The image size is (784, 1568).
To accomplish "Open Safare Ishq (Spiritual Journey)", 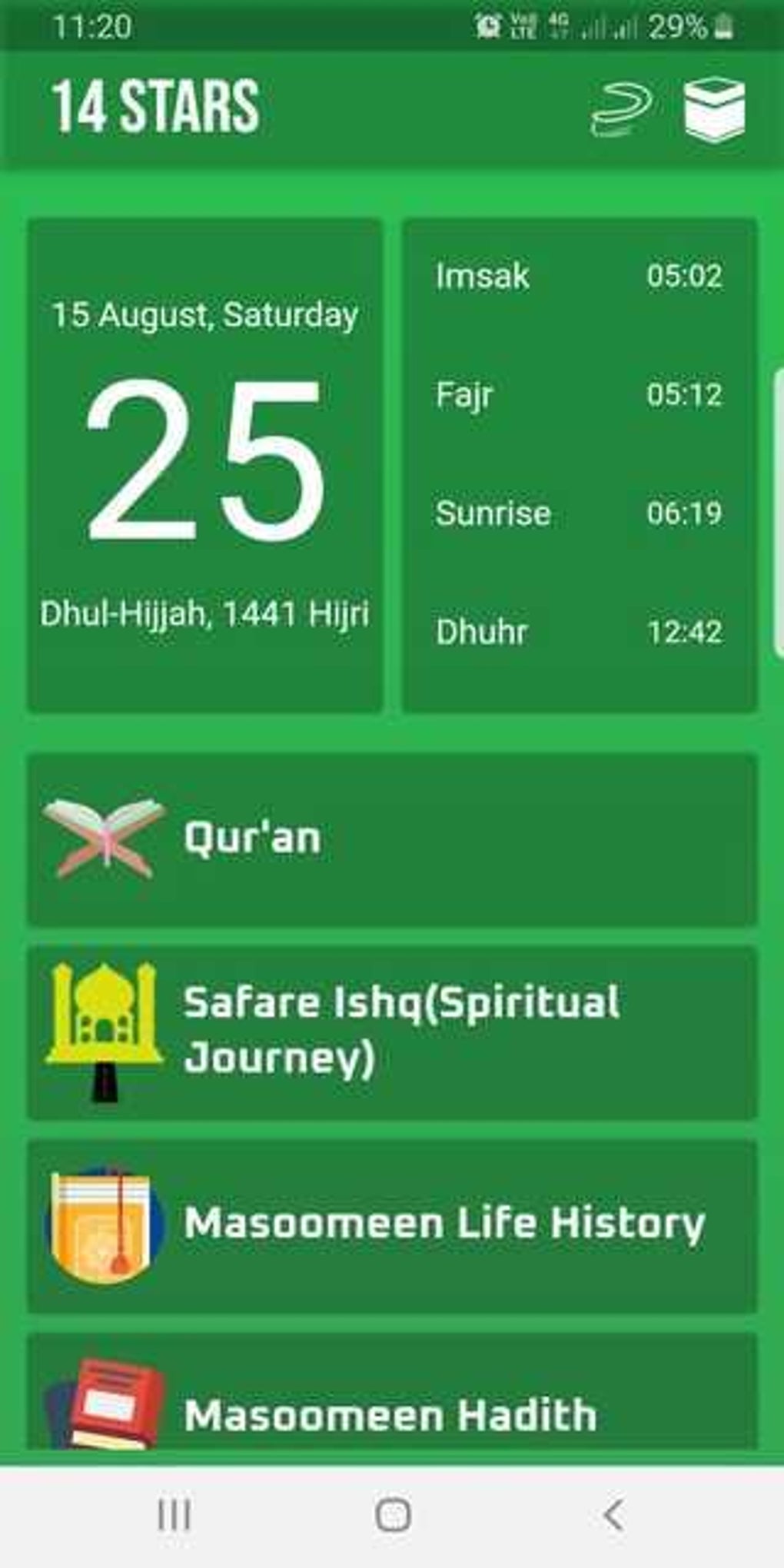I will coord(392,1032).
